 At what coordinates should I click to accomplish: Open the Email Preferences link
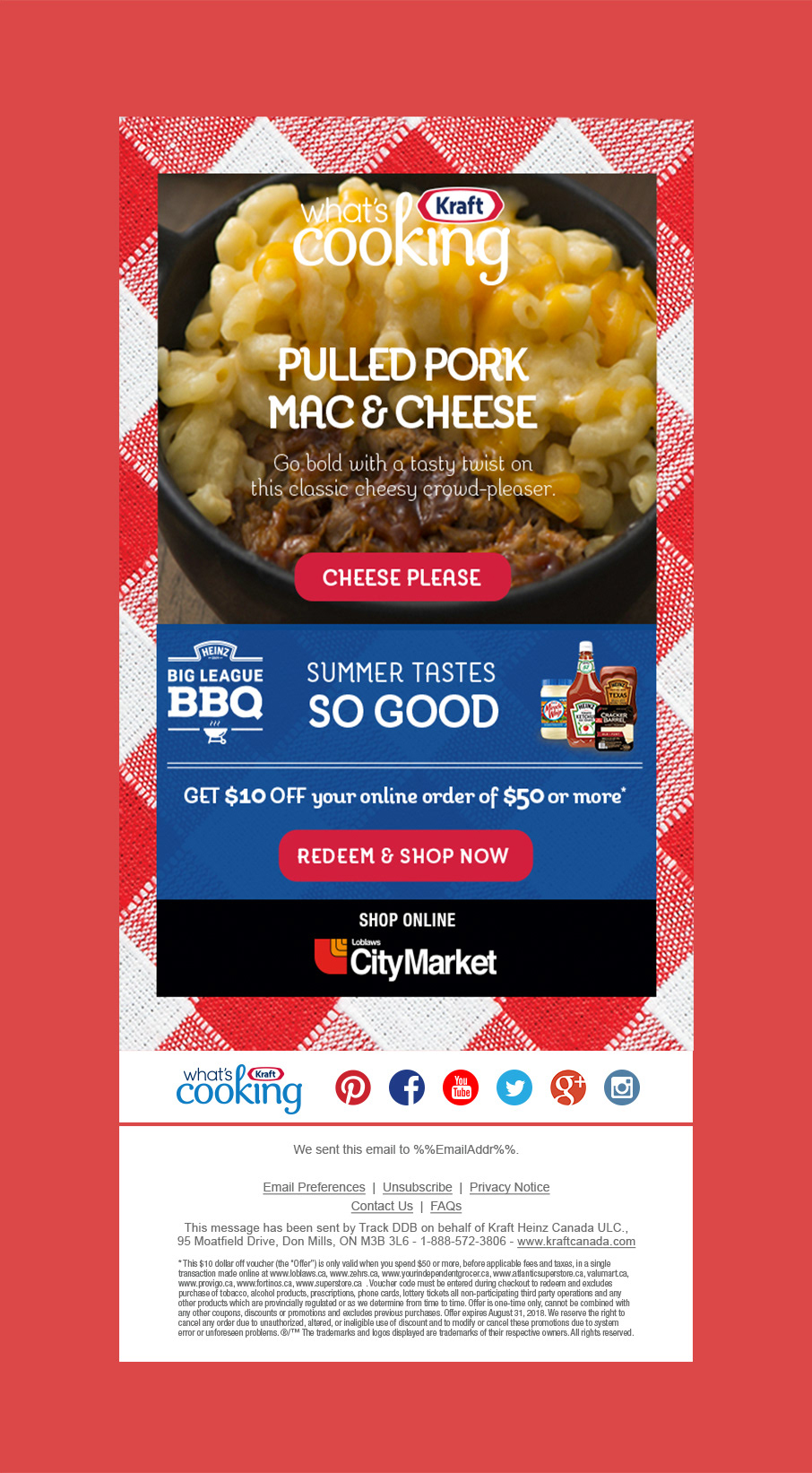314,1187
